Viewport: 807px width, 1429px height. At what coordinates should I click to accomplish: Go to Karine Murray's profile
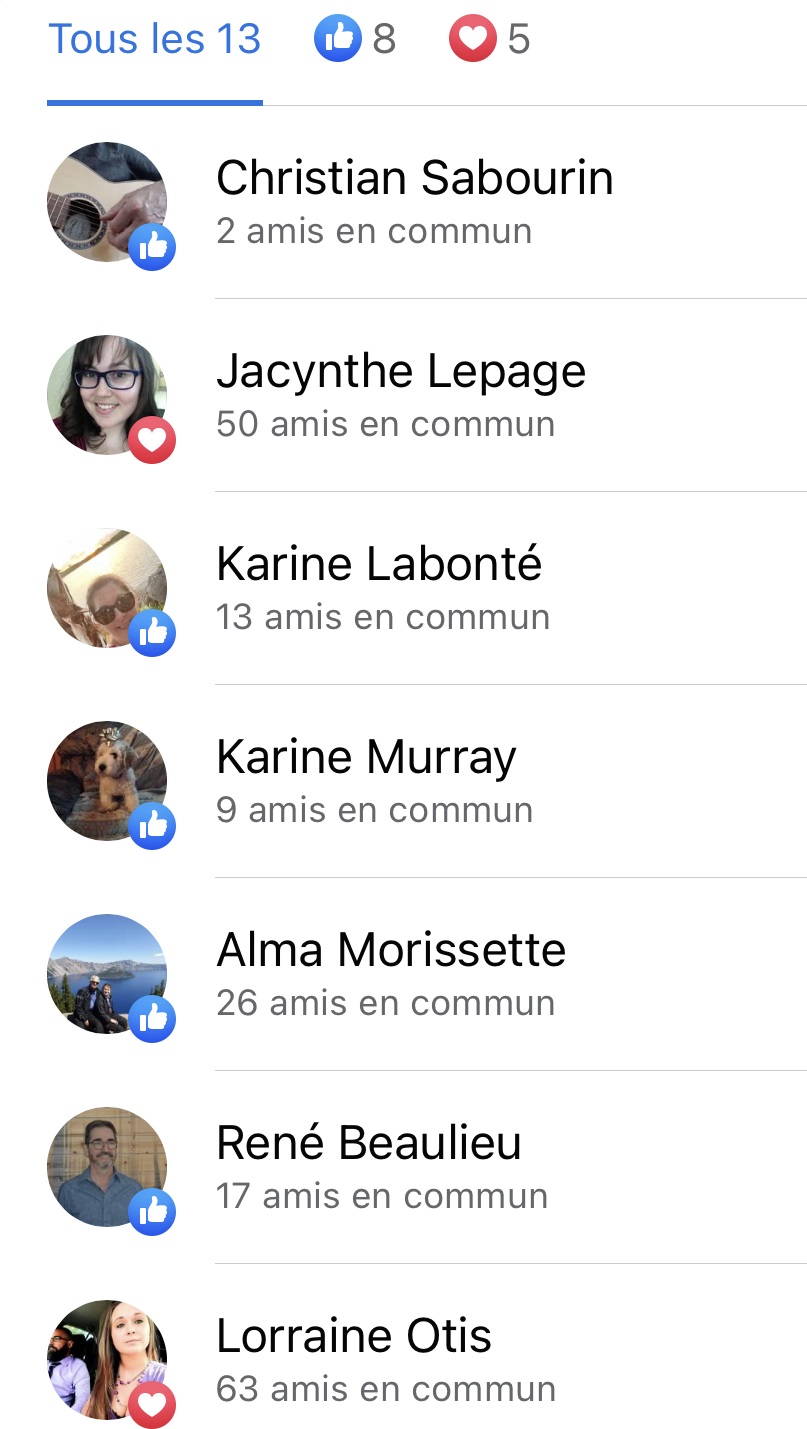coord(366,758)
